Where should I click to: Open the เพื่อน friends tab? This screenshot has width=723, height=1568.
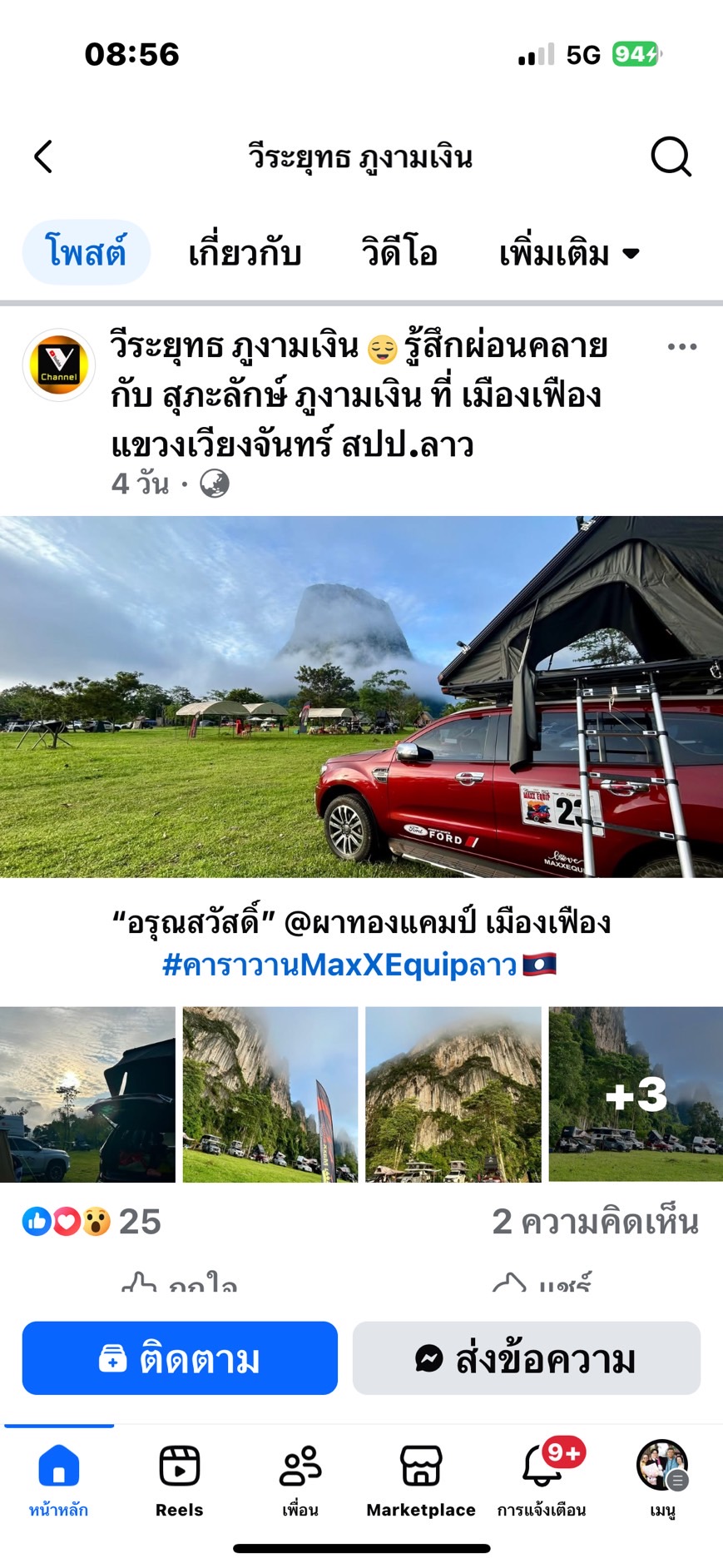click(300, 1480)
